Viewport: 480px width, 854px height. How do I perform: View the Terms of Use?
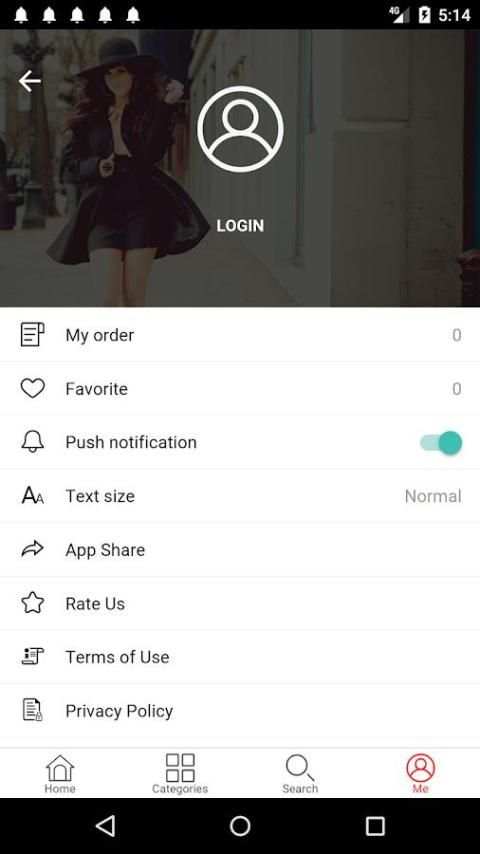(x=240, y=657)
